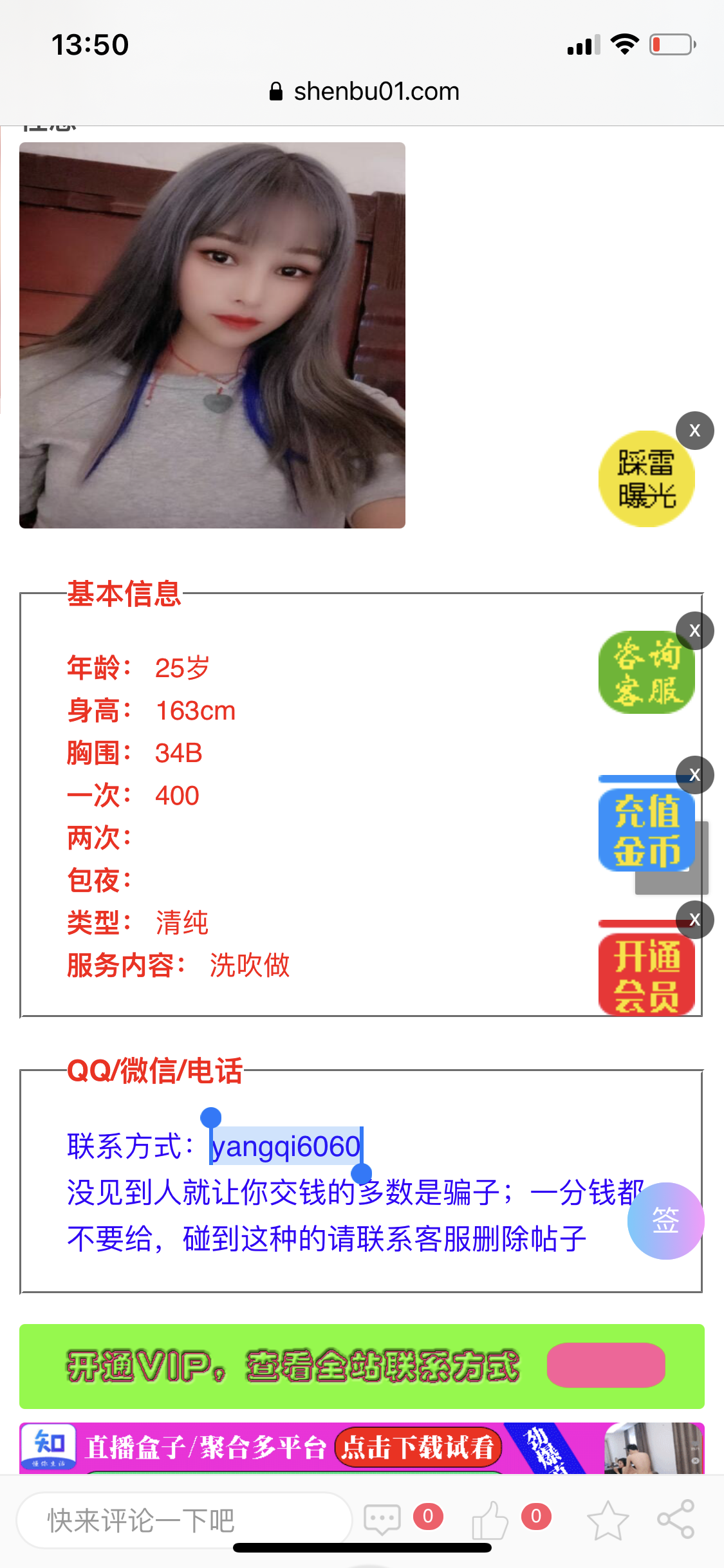This screenshot has height=1568, width=724.
Task: Open 充值金币 recharge coins
Action: click(x=646, y=830)
